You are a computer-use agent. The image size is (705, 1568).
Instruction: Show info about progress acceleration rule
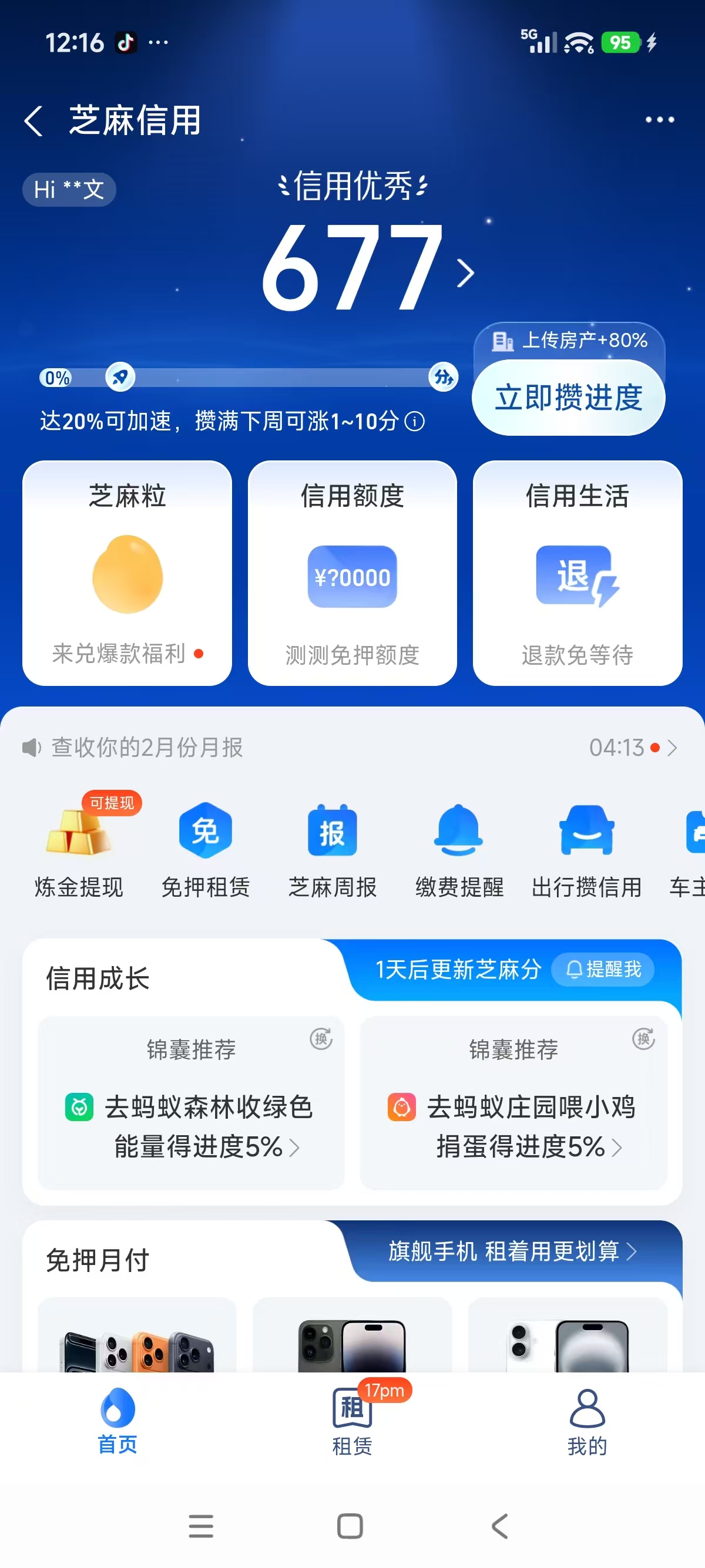coord(415,421)
